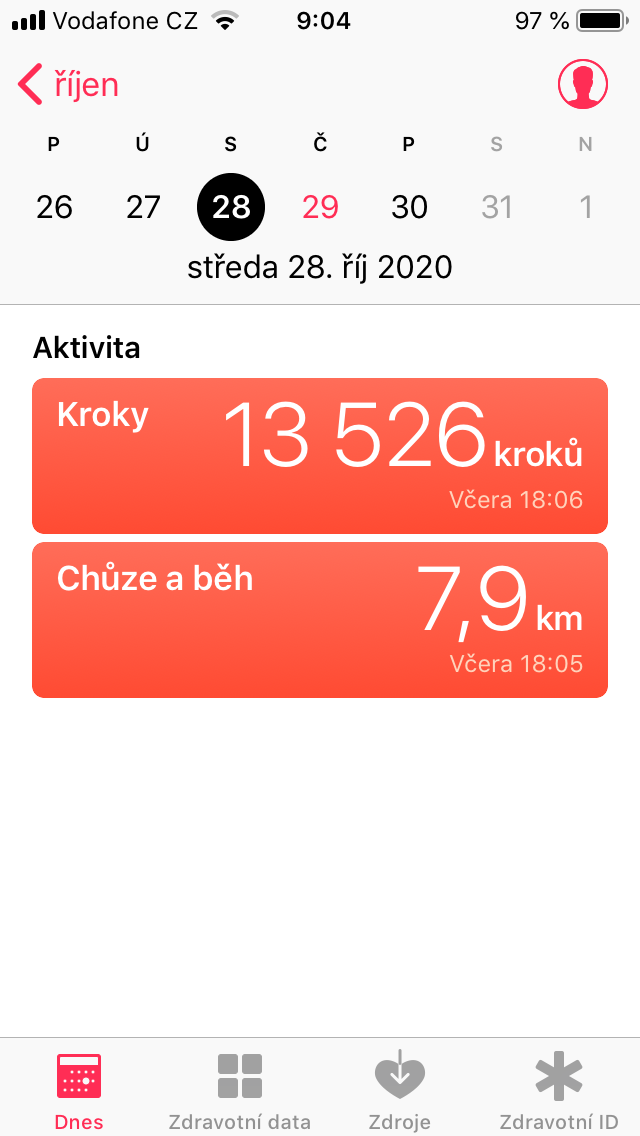
Task: Open the profile icon
Action: (x=582, y=85)
